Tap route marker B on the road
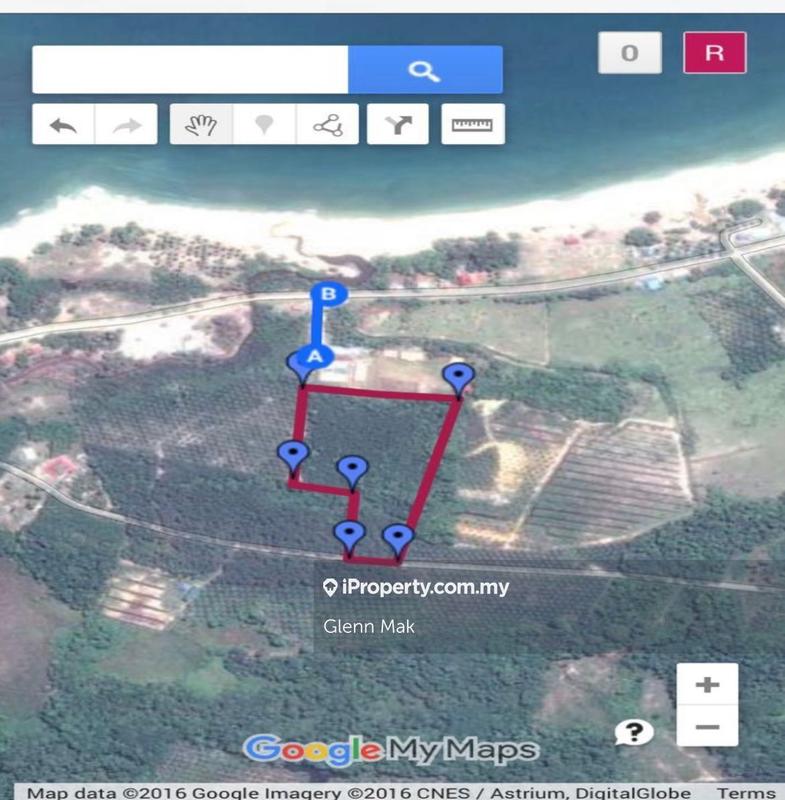 click(x=329, y=294)
